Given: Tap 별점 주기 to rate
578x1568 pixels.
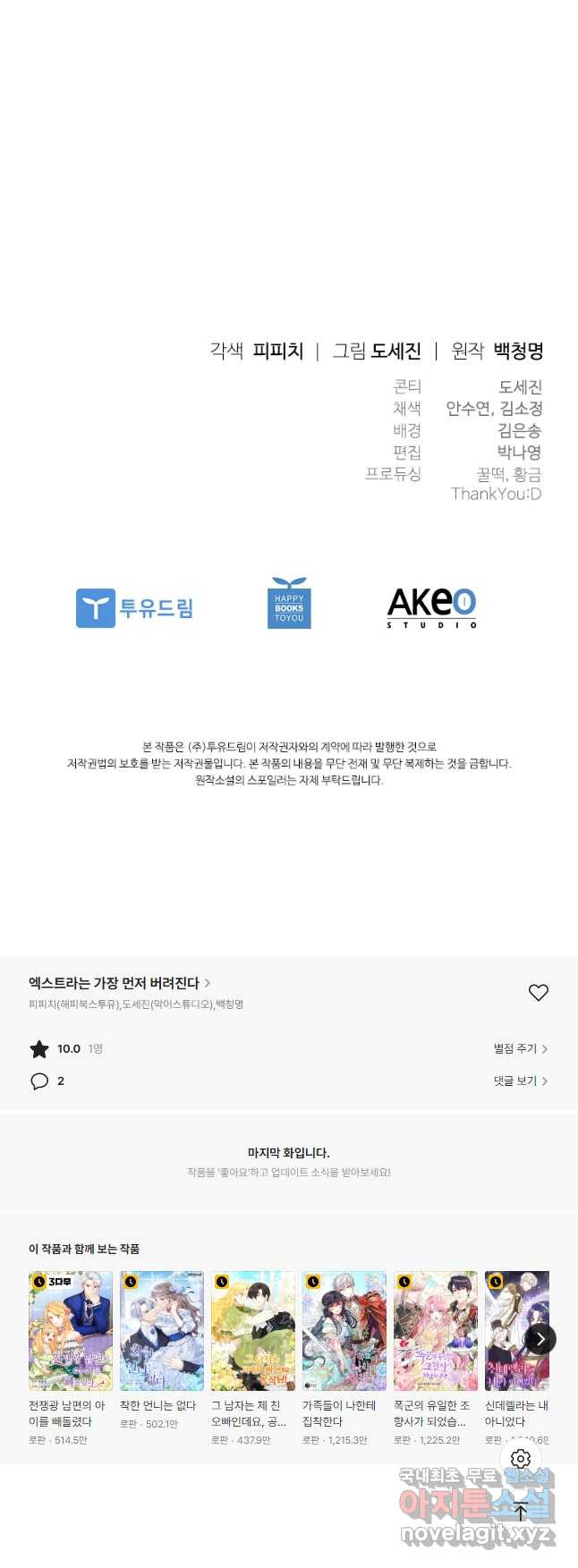Looking at the screenshot, I should (520, 1048).
